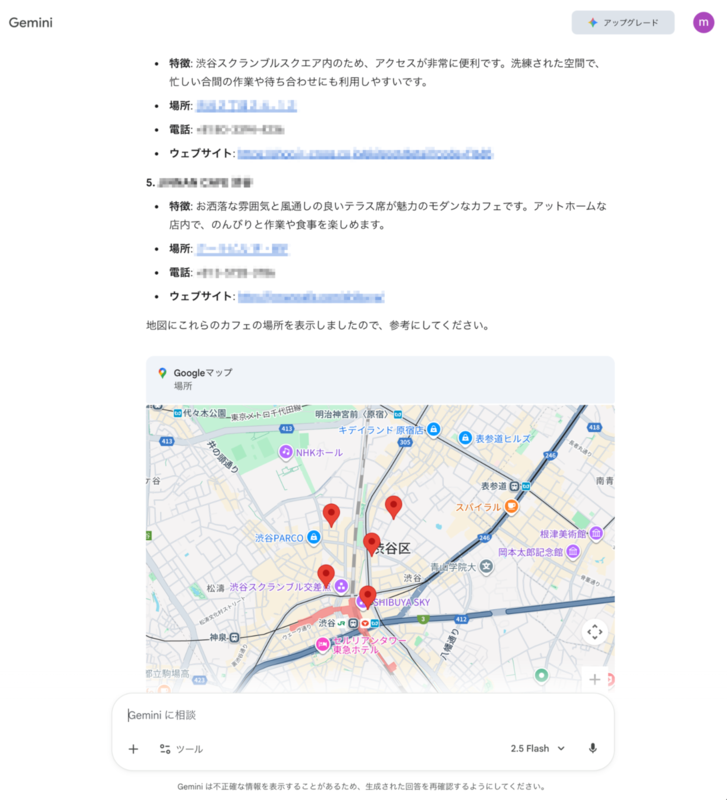Click inside the Gemini に相談 input field
Image resolution: width=727 pixels, height=800 pixels.
tap(300, 714)
